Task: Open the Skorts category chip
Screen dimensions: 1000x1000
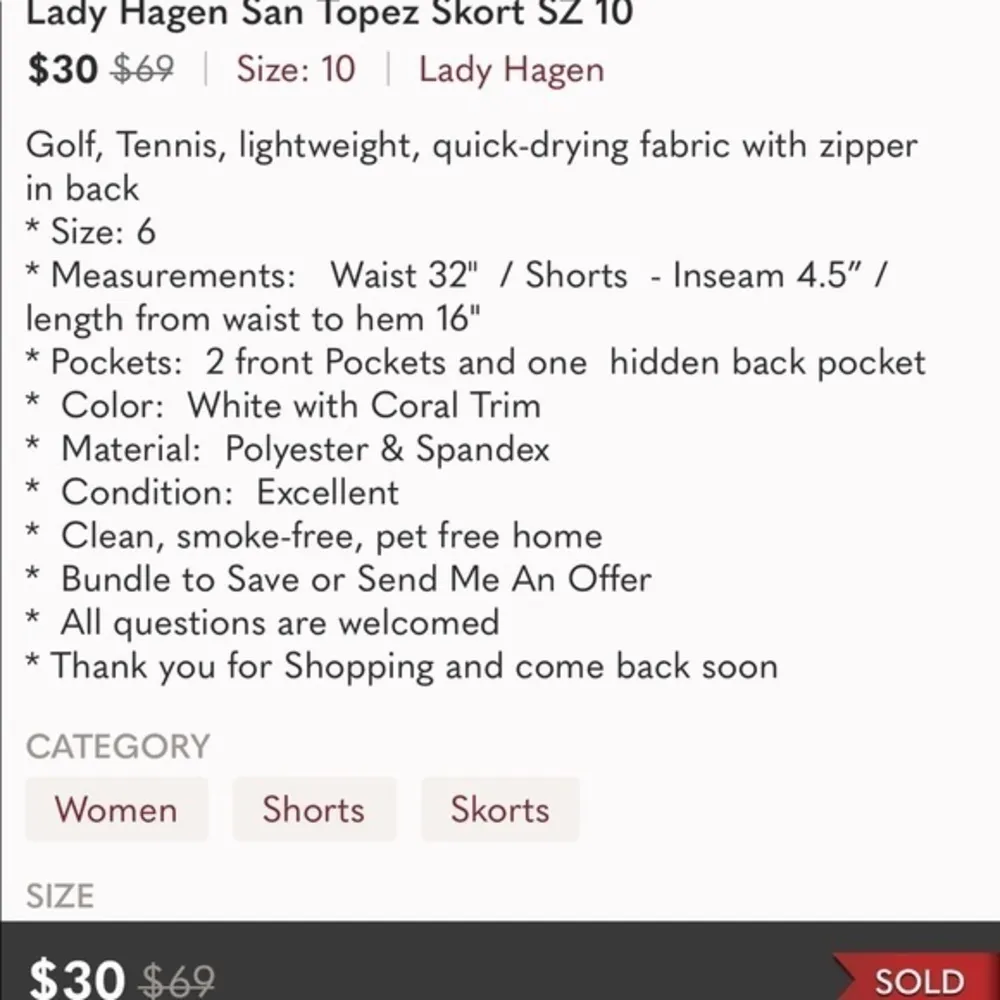Action: (x=500, y=809)
